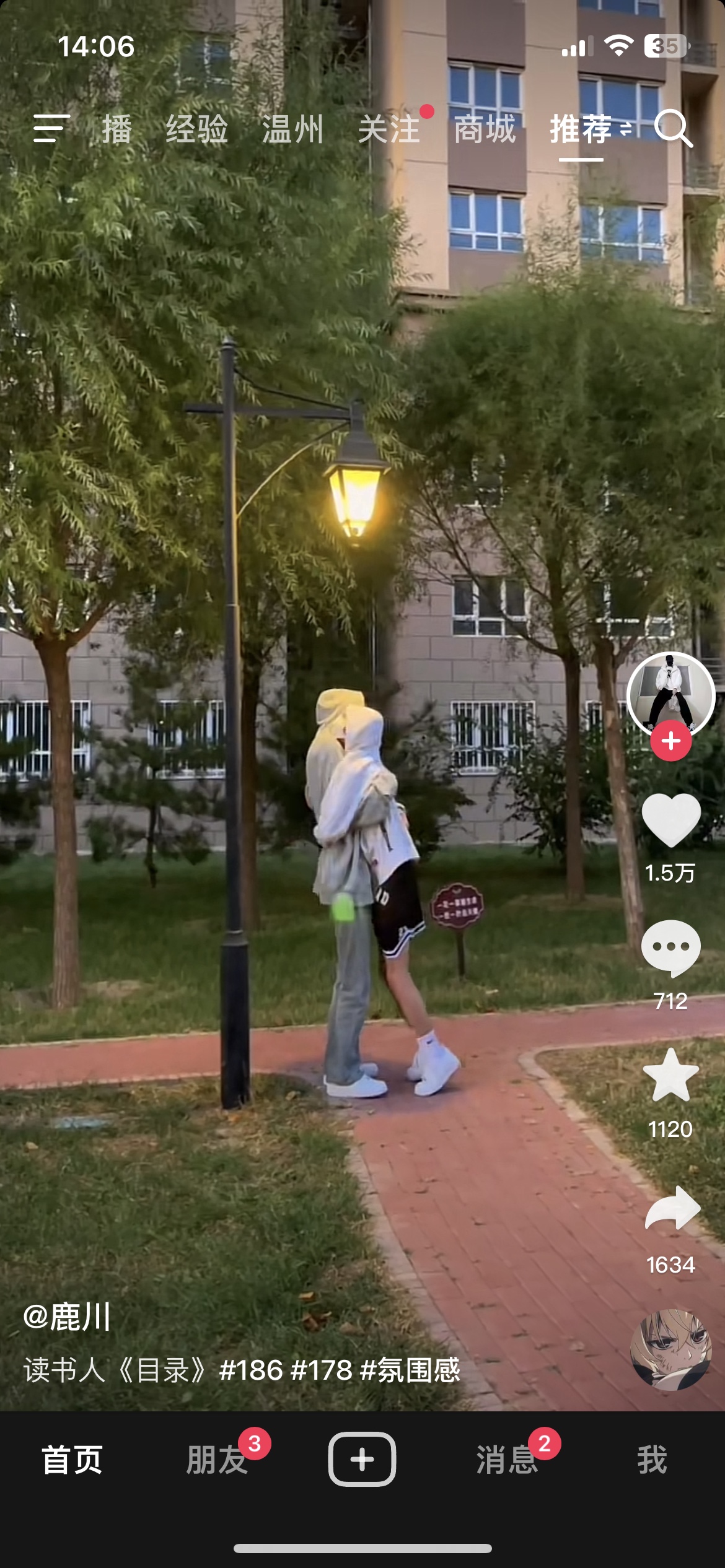Open the comments bubble
Screen dimensions: 725x1568
[x=670, y=947]
